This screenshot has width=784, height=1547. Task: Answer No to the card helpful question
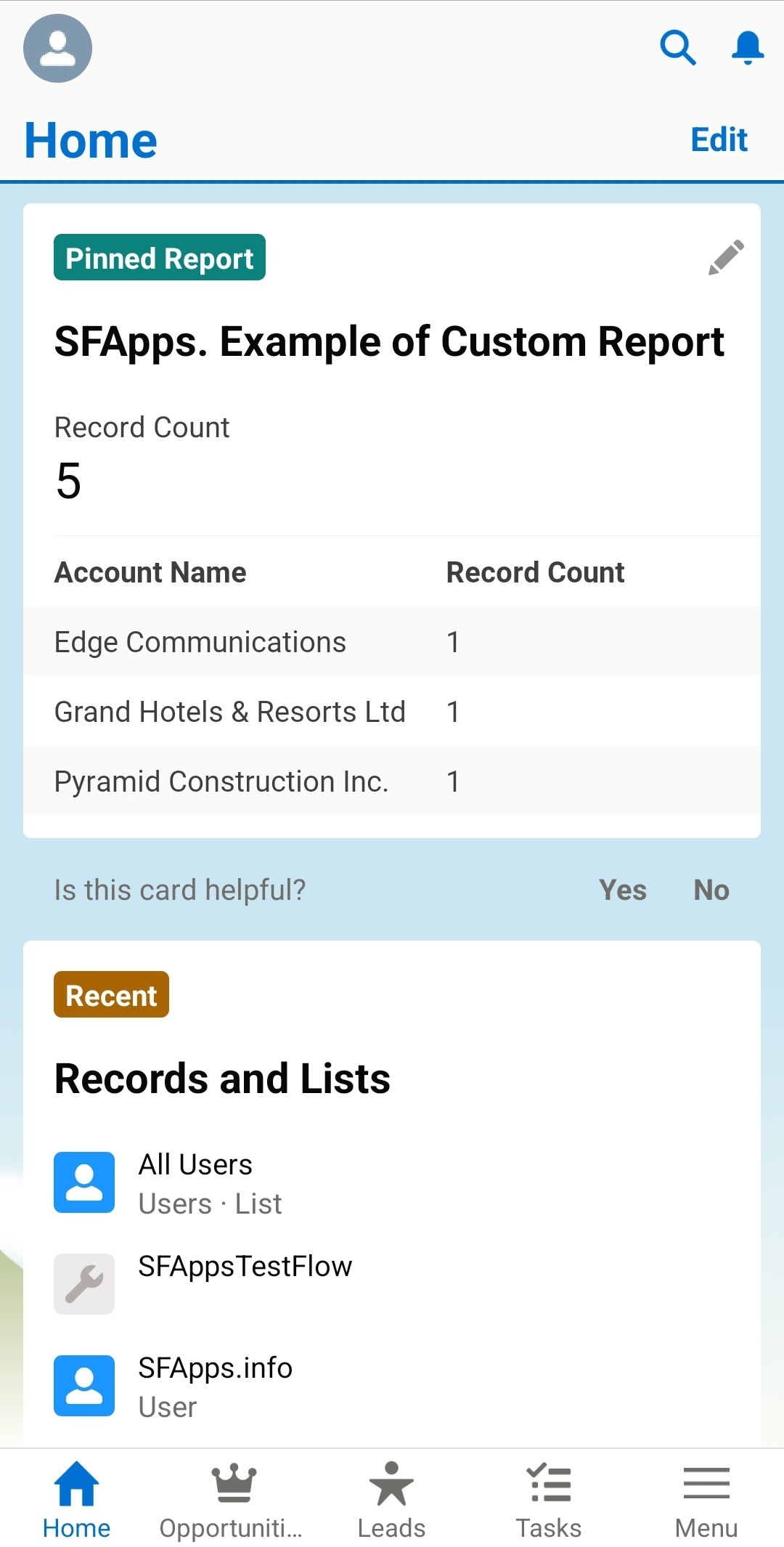click(711, 890)
